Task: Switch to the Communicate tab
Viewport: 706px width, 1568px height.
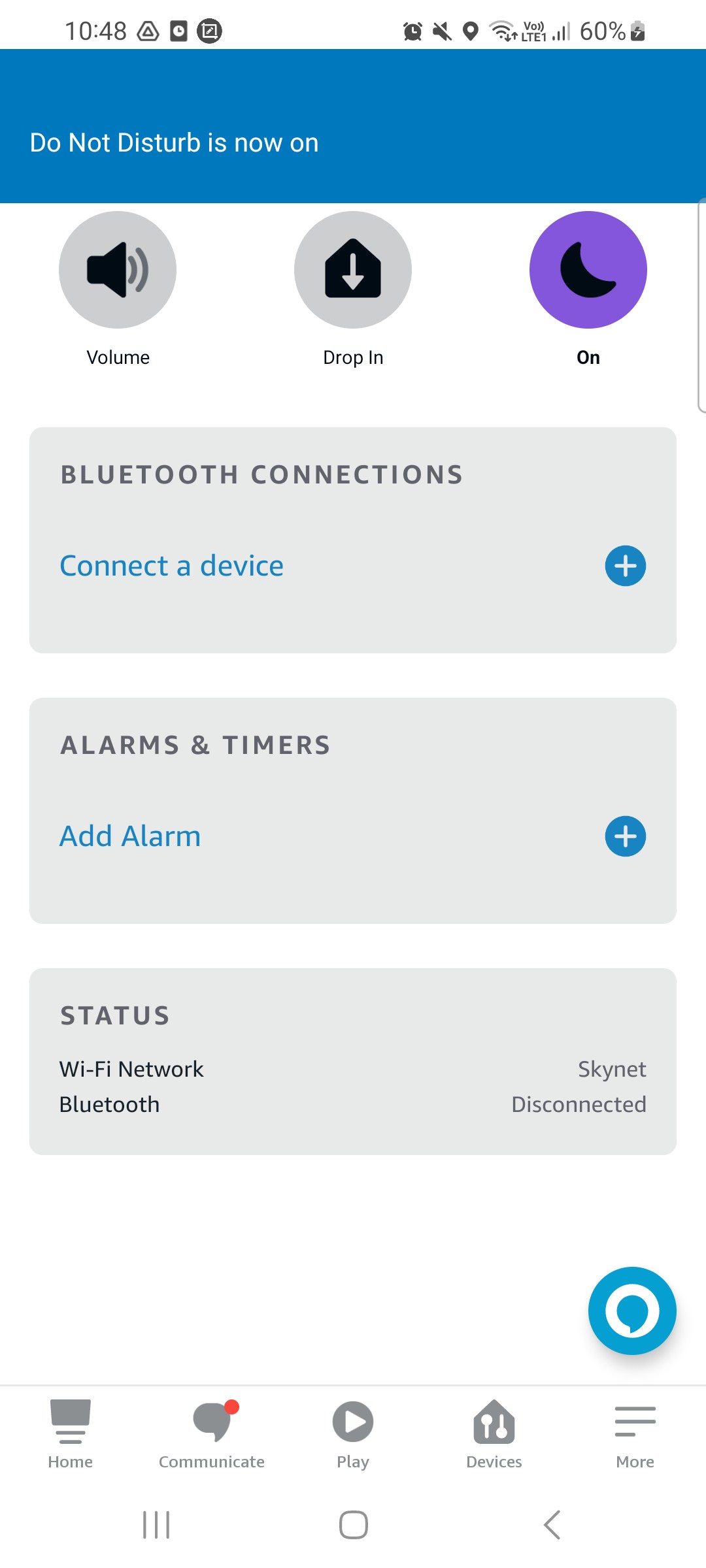Action: 212,1434
